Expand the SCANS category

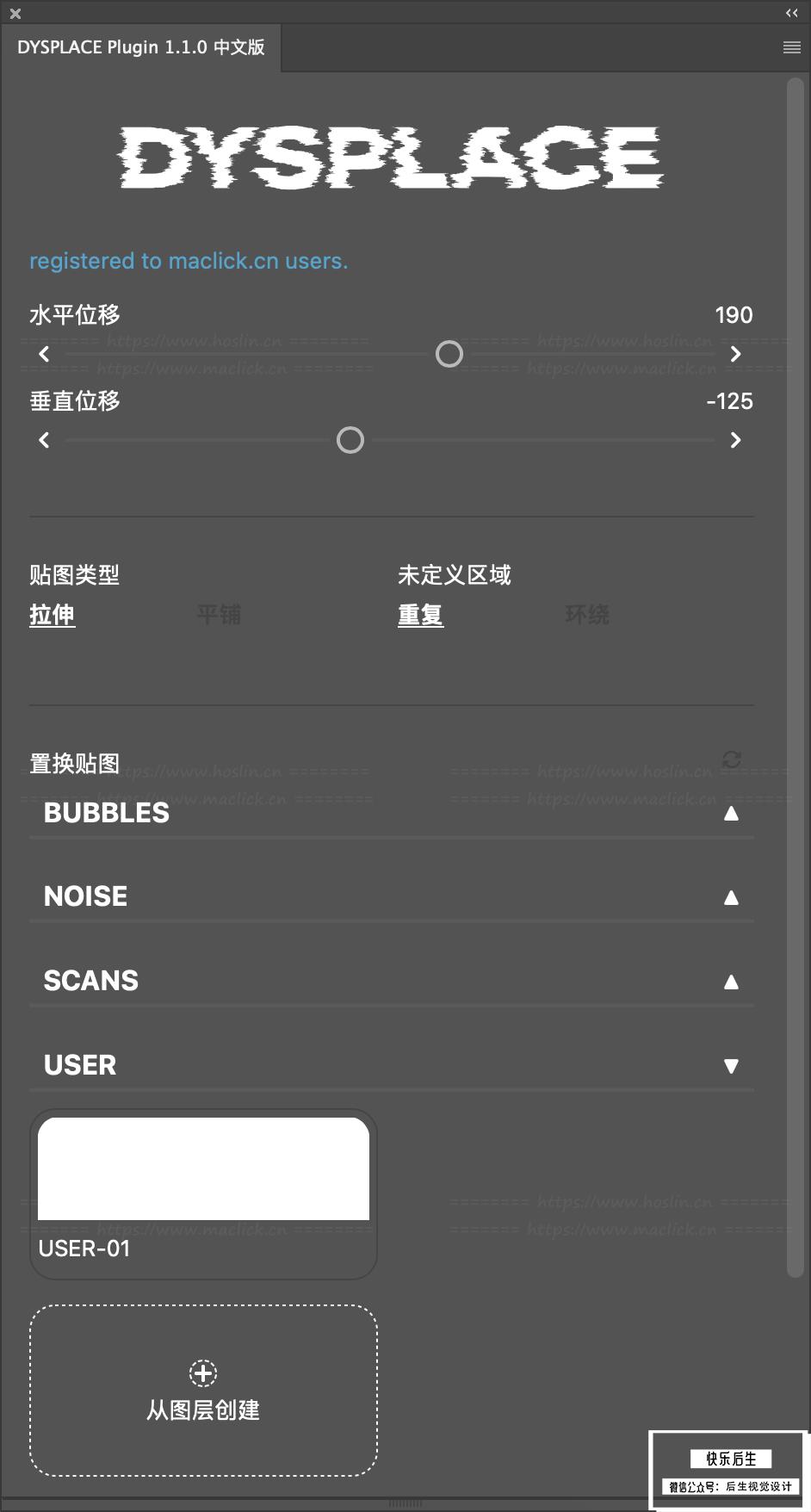pyautogui.click(x=731, y=982)
